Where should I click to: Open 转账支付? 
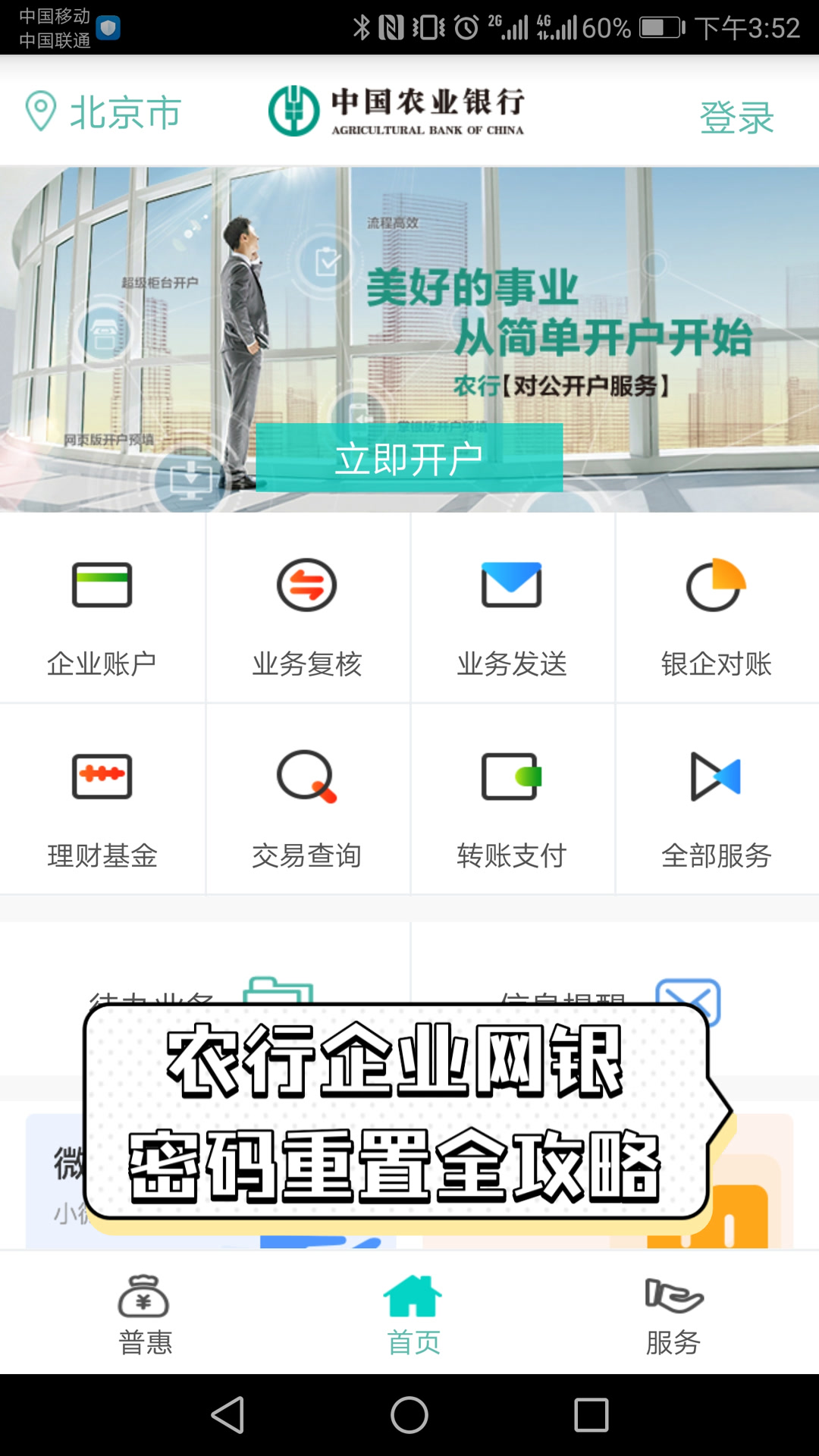click(512, 799)
